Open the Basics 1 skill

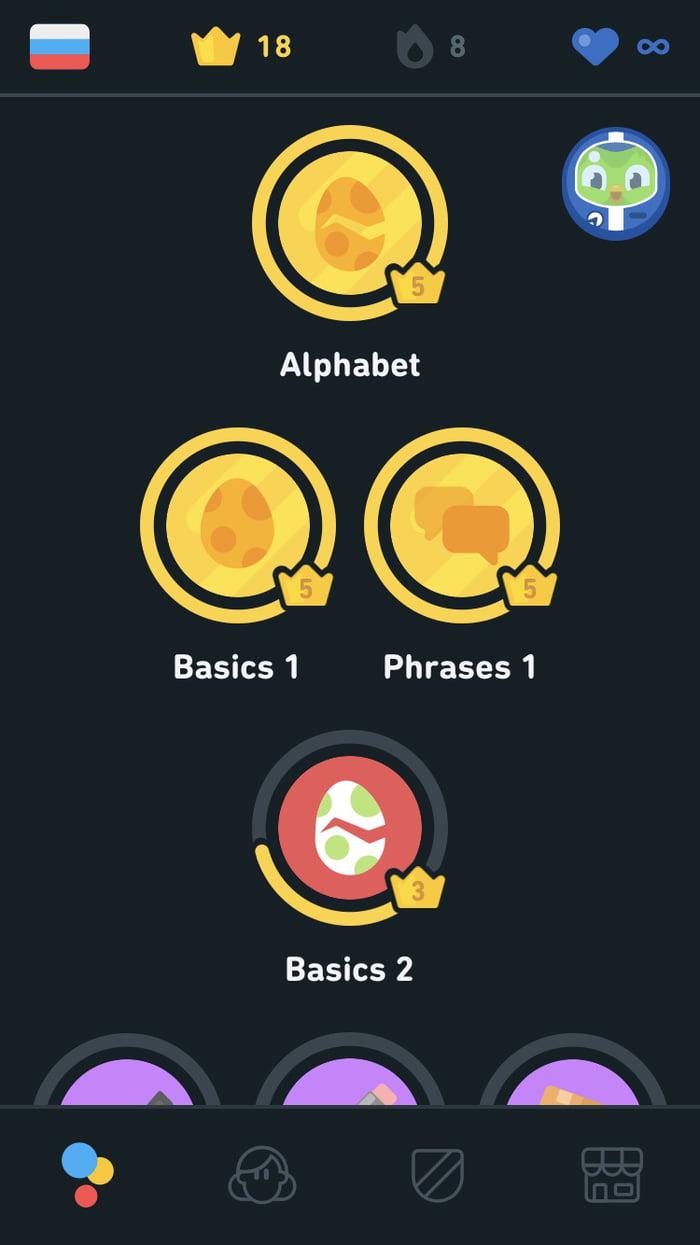pos(237,526)
